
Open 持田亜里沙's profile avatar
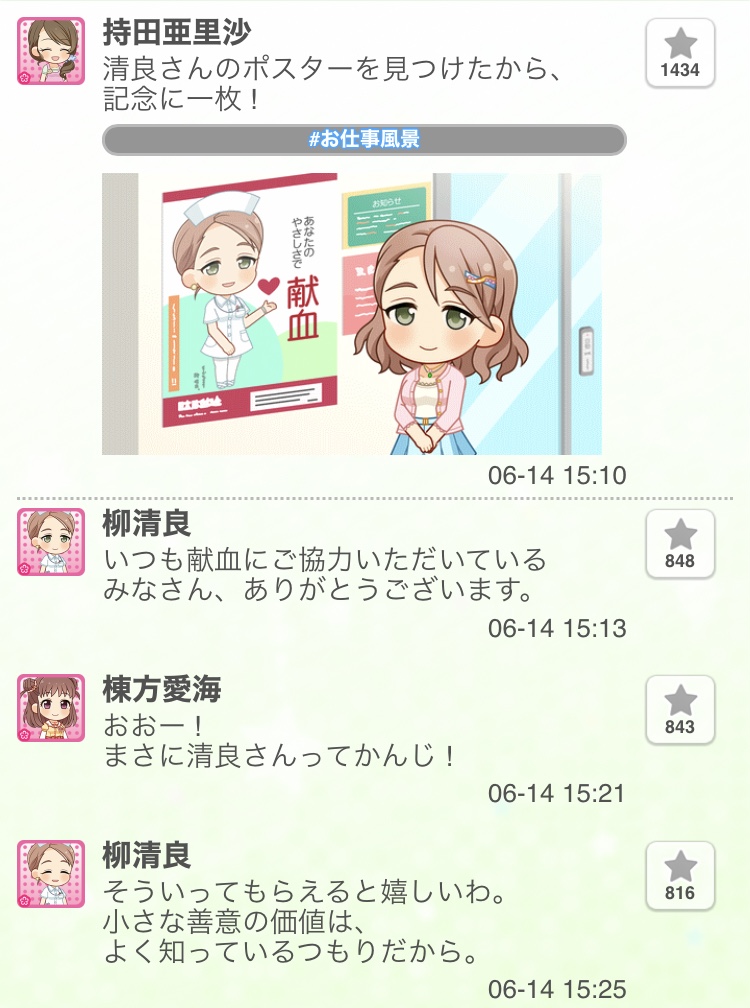click(x=51, y=51)
